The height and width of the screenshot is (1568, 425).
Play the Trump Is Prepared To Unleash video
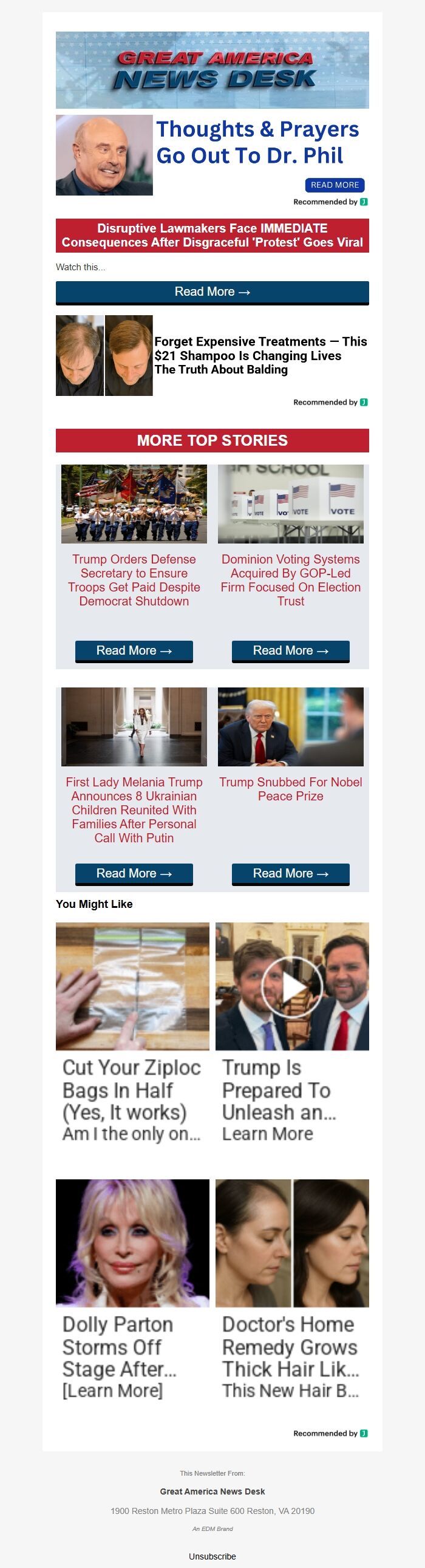292,987
